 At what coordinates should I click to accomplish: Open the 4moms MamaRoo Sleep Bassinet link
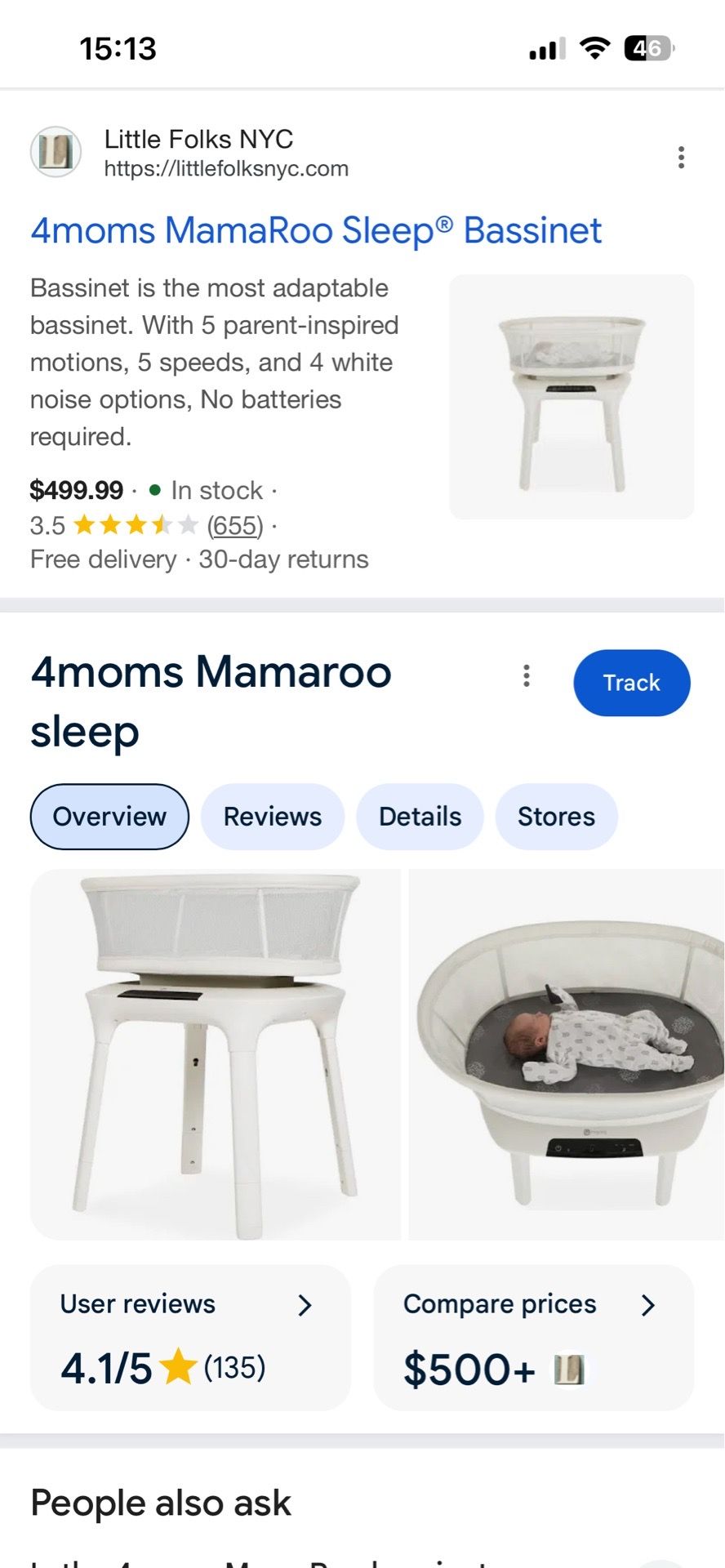pos(316,230)
